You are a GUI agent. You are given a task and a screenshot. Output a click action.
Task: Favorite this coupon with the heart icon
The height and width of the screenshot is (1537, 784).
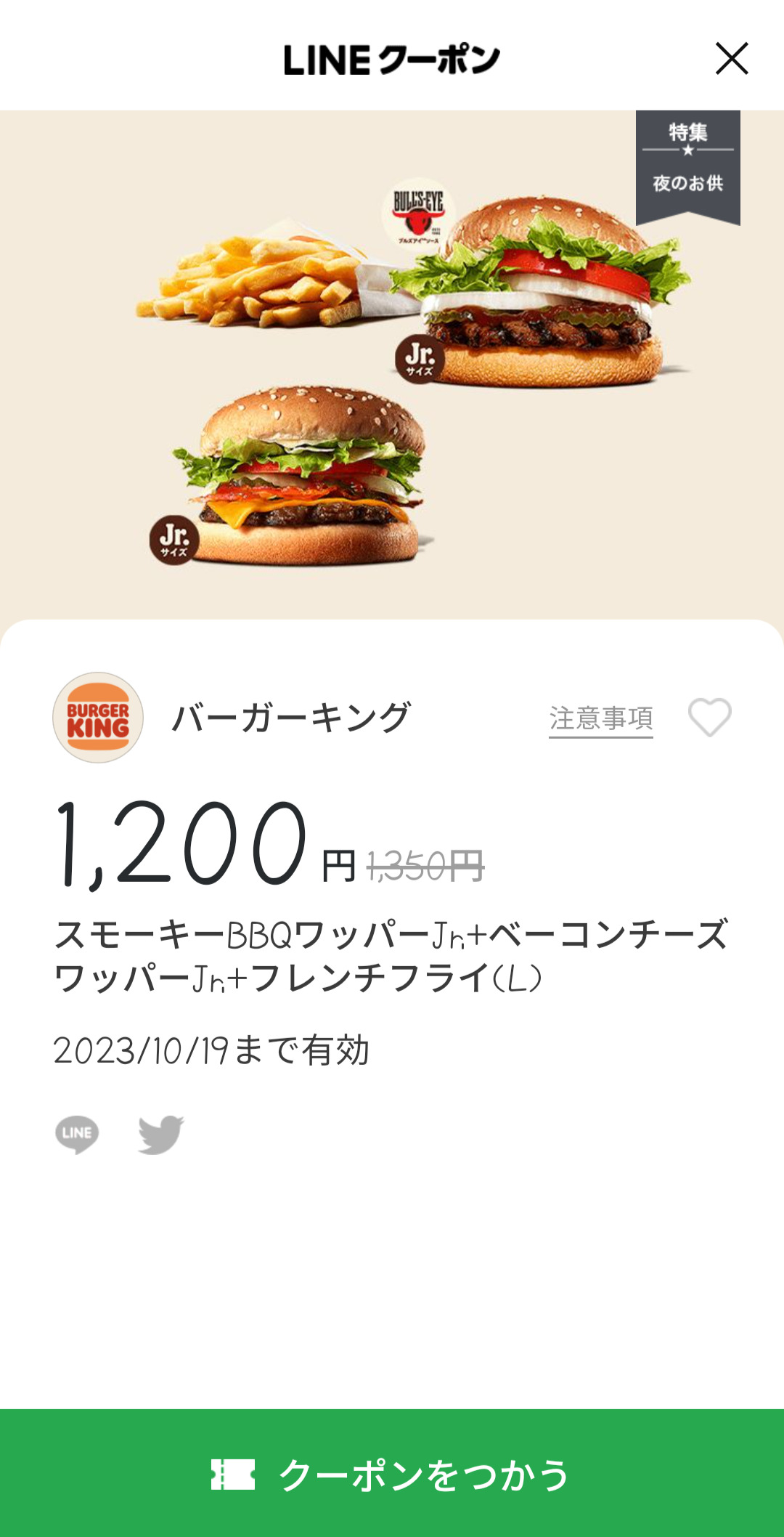click(709, 717)
